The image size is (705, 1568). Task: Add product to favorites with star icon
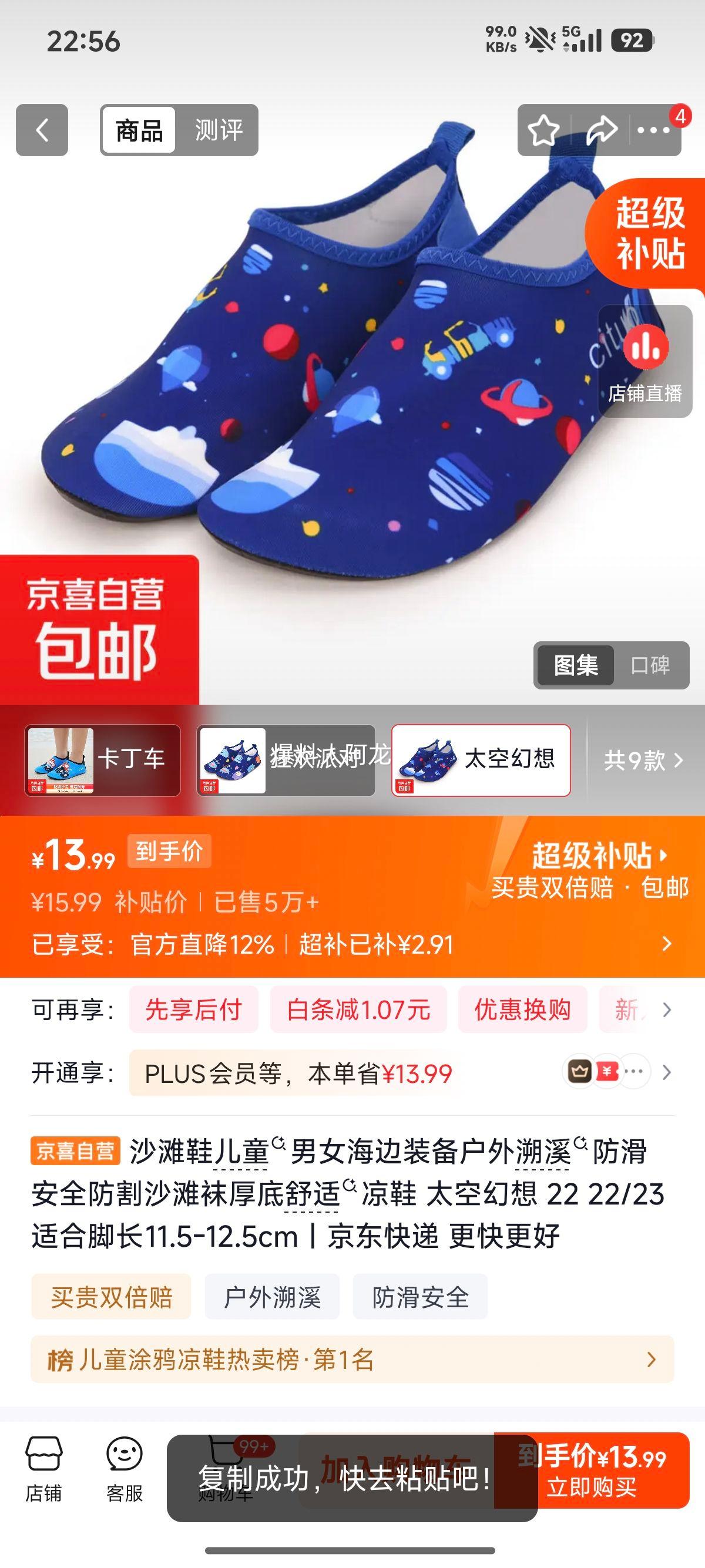click(x=543, y=130)
